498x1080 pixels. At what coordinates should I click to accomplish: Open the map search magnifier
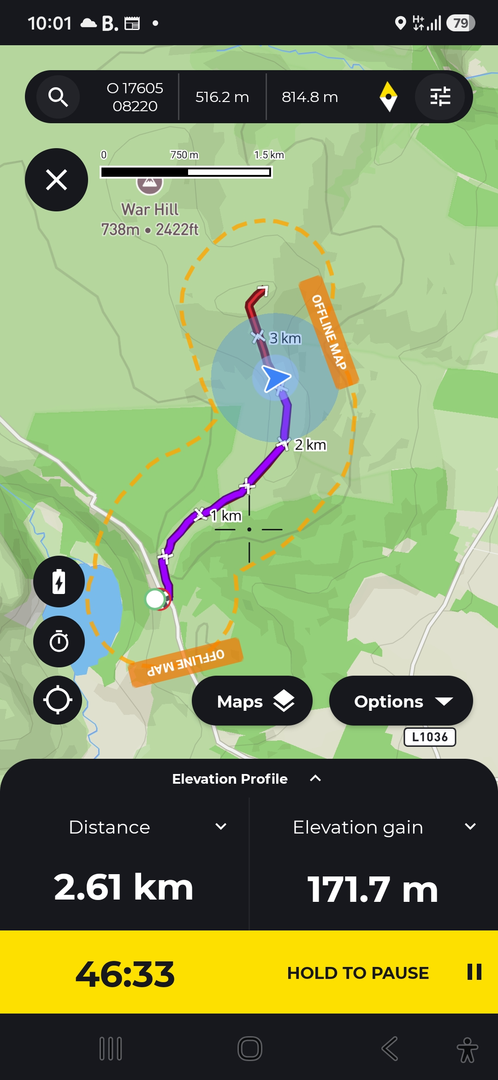click(x=59, y=97)
